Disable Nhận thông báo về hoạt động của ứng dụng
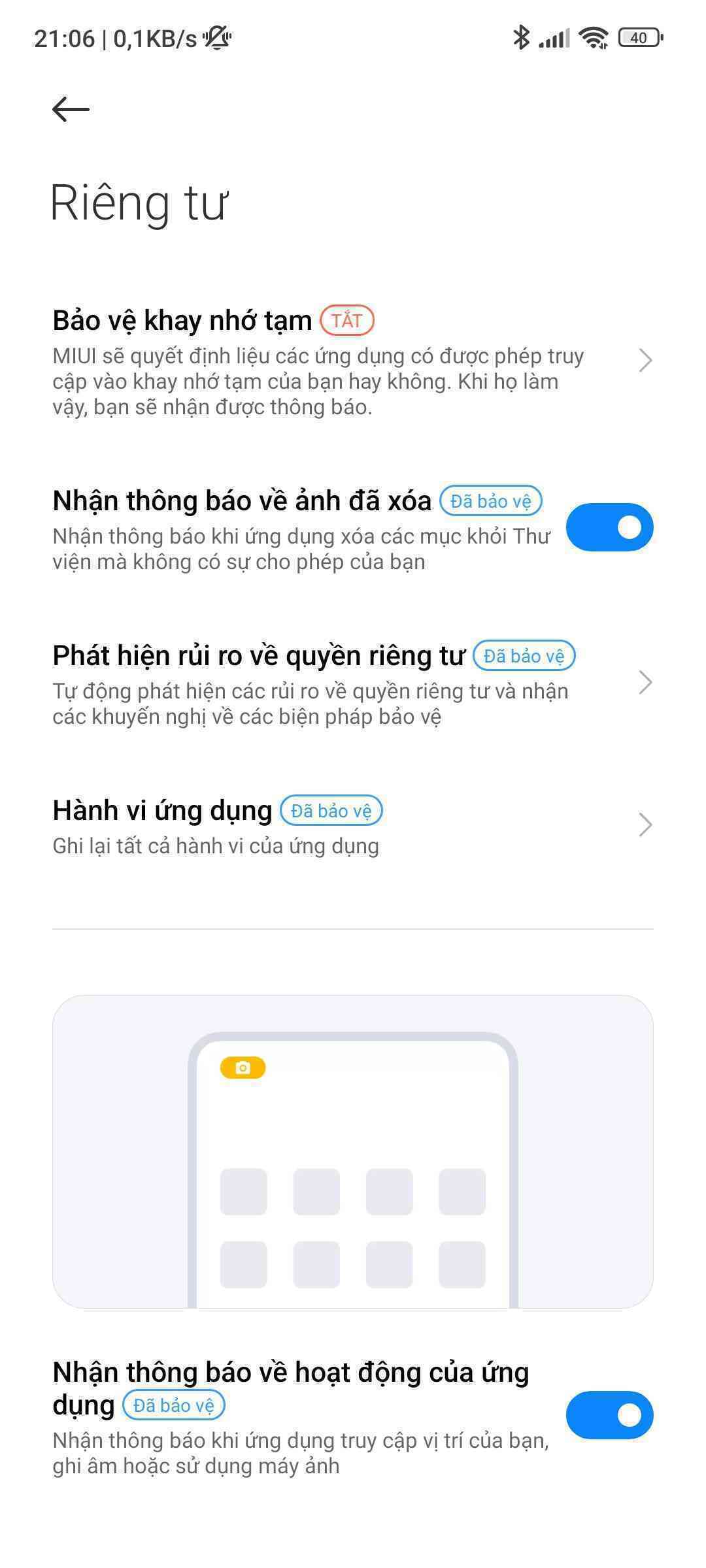This screenshot has height=1568, width=706. point(609,1416)
